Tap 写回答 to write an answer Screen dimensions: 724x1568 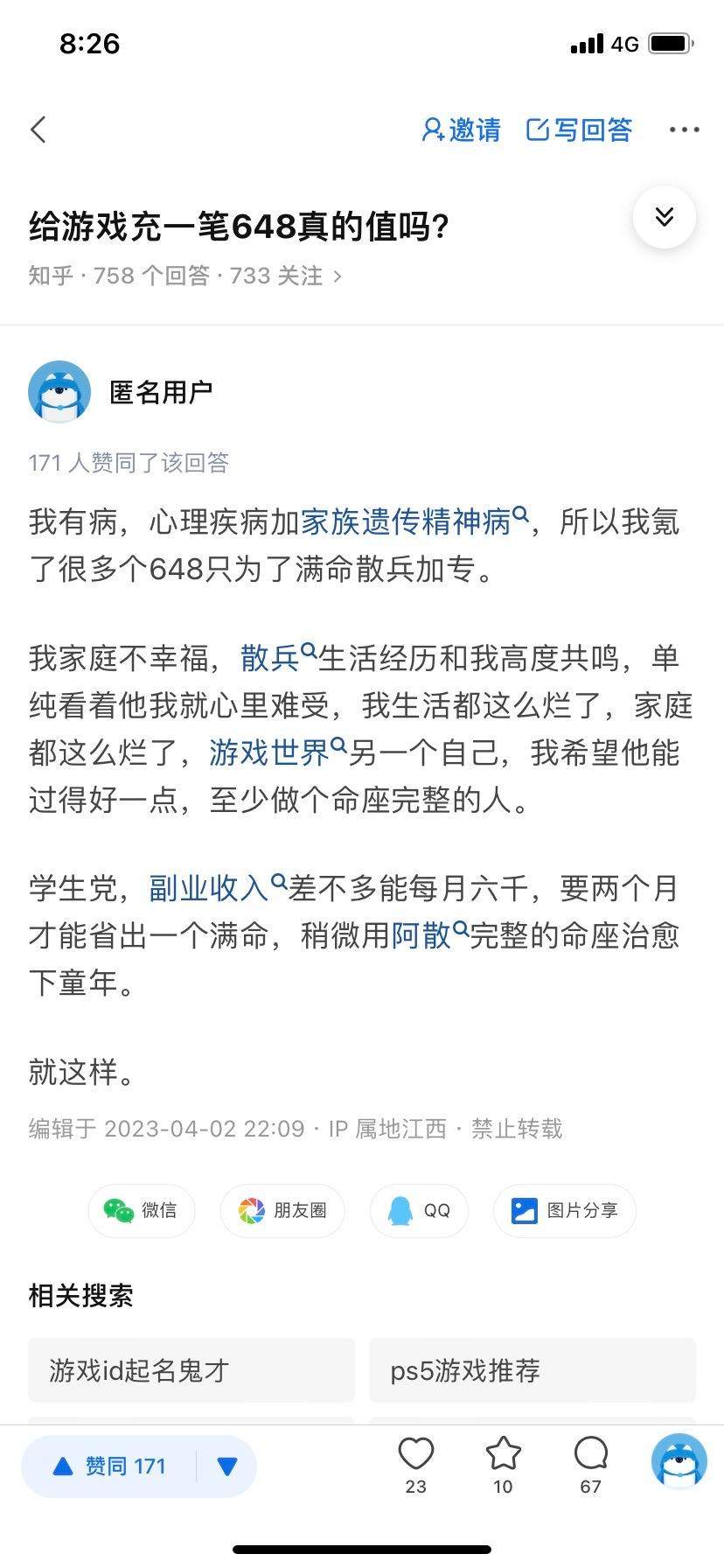(579, 129)
